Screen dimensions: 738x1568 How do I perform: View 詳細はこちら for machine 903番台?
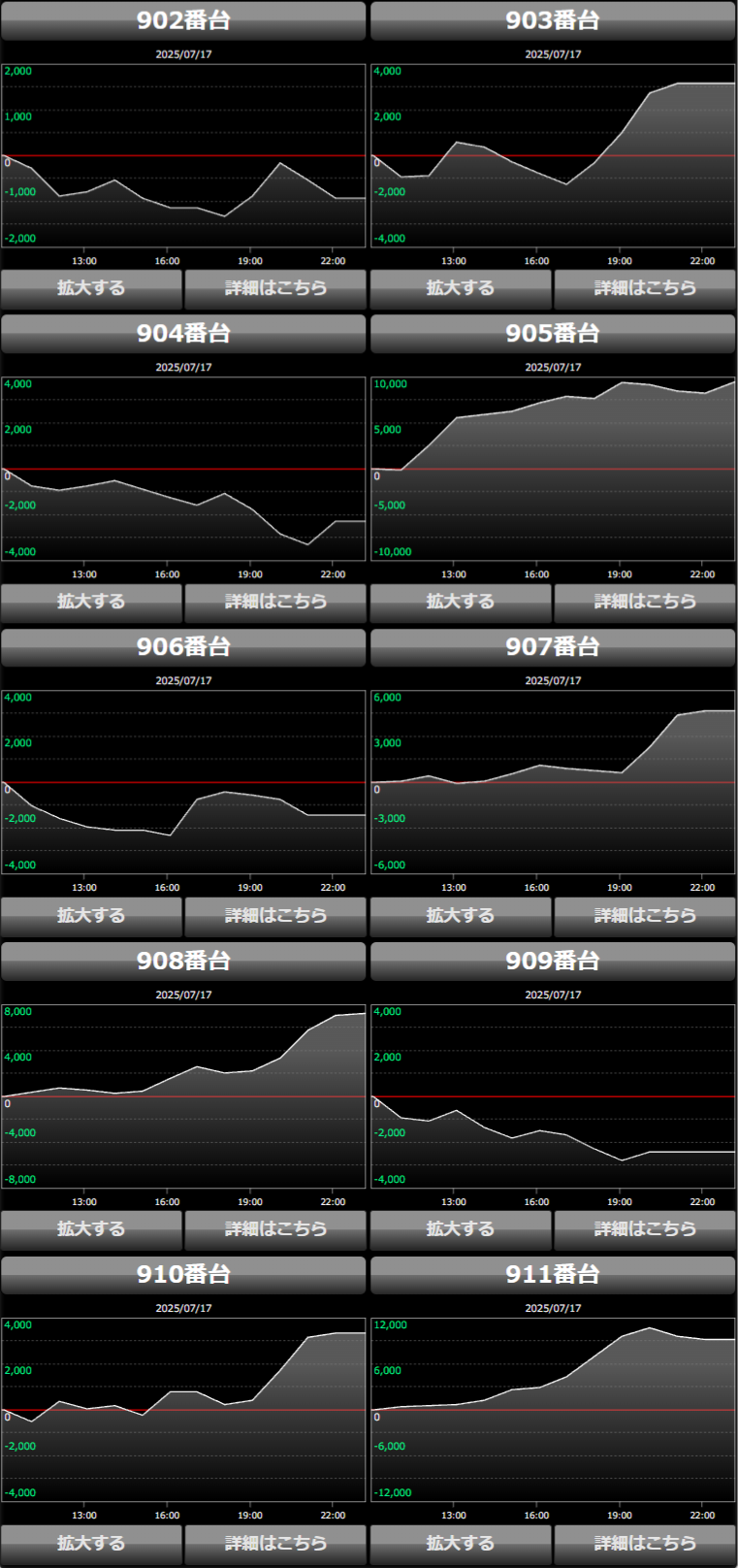click(645, 288)
